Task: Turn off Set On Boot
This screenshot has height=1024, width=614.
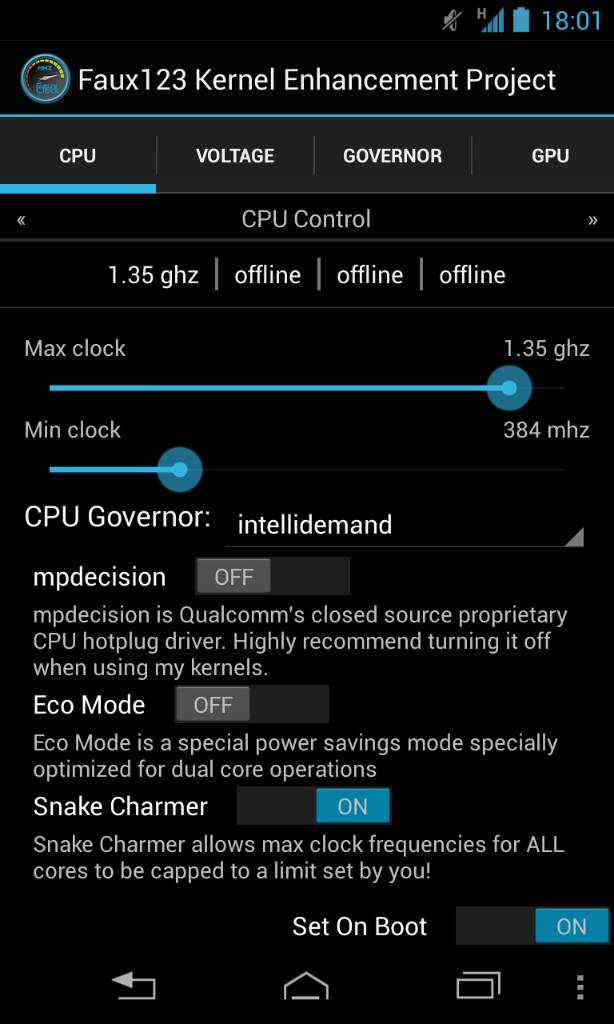Action: point(532,927)
